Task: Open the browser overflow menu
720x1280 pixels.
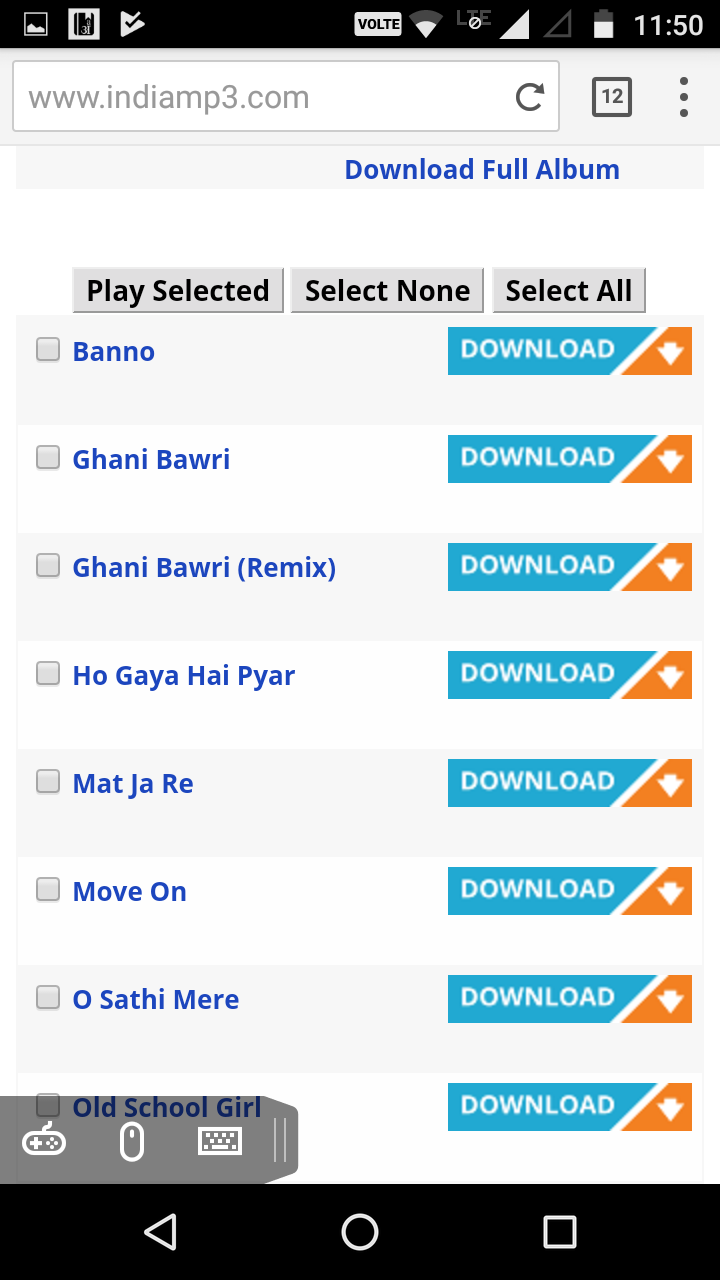Action: 684,97
